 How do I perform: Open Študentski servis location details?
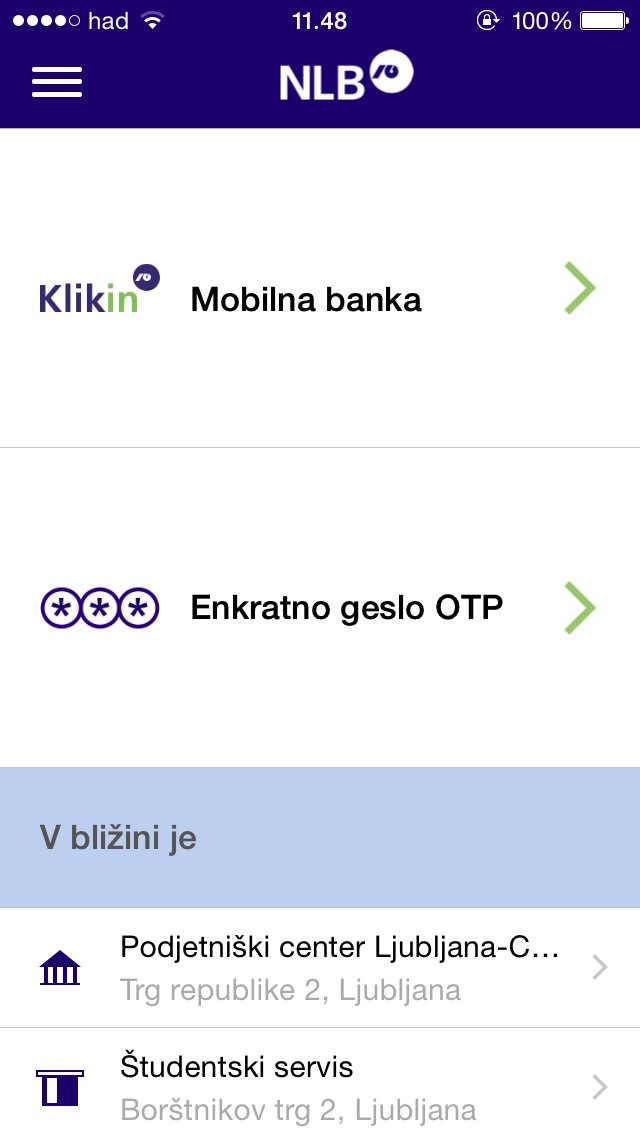pos(320,1084)
